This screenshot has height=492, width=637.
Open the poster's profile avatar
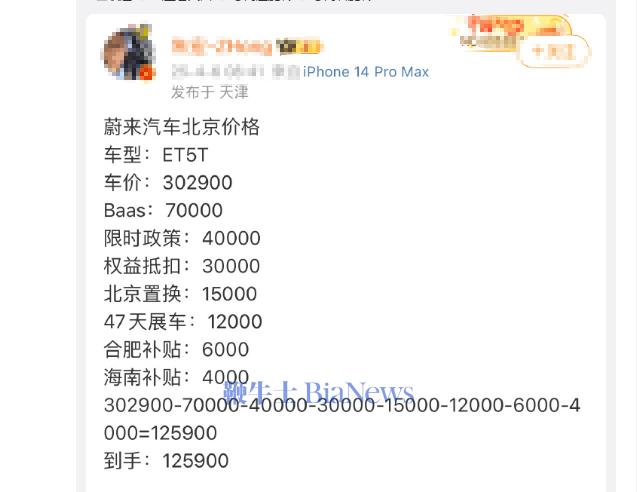point(129,55)
